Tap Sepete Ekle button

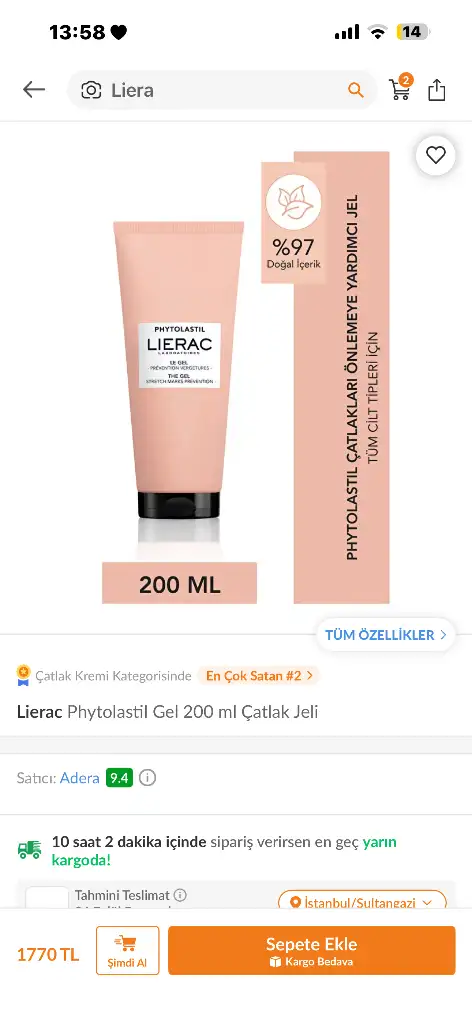click(311, 950)
